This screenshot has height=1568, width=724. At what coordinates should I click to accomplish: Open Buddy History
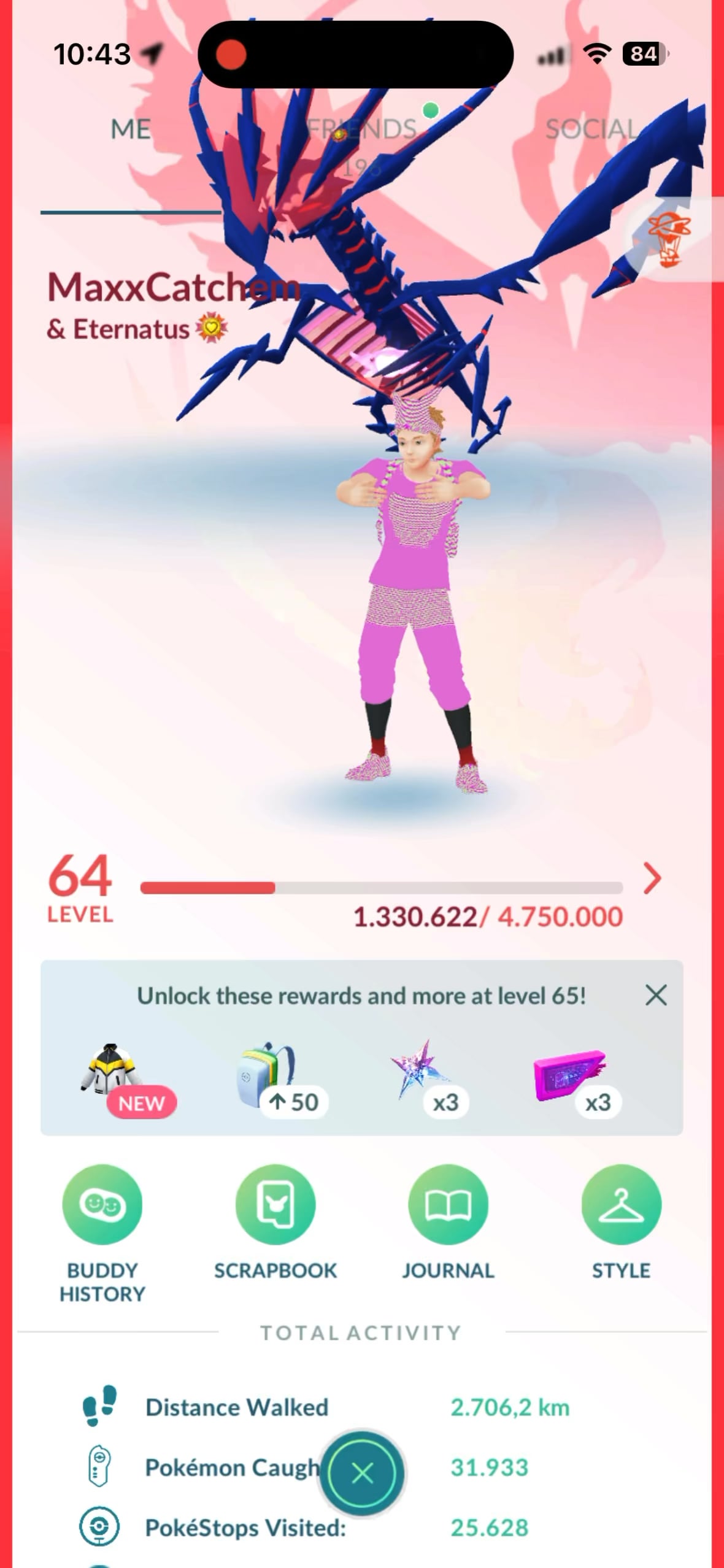(x=102, y=1205)
